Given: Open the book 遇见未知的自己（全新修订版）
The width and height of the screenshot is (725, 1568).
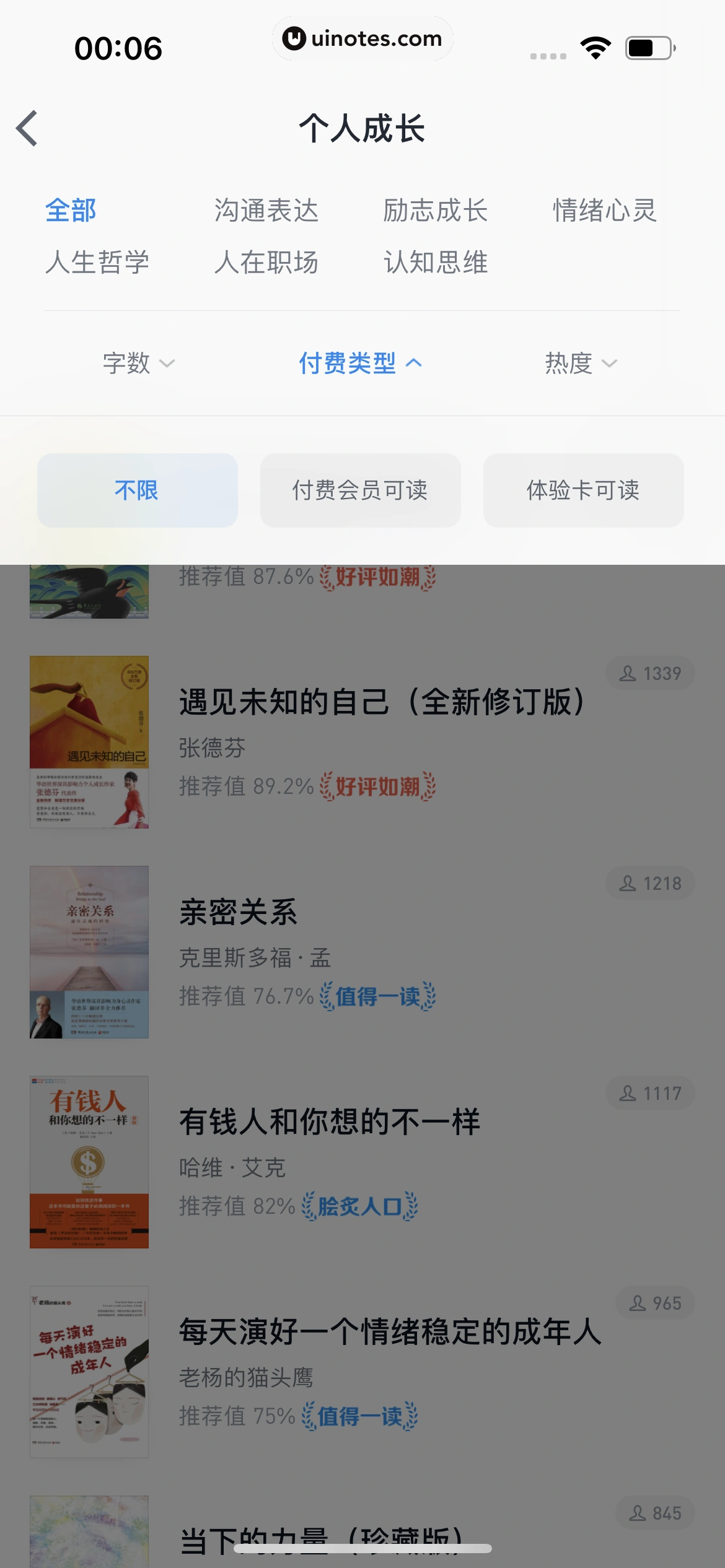Looking at the screenshot, I should [x=382, y=700].
